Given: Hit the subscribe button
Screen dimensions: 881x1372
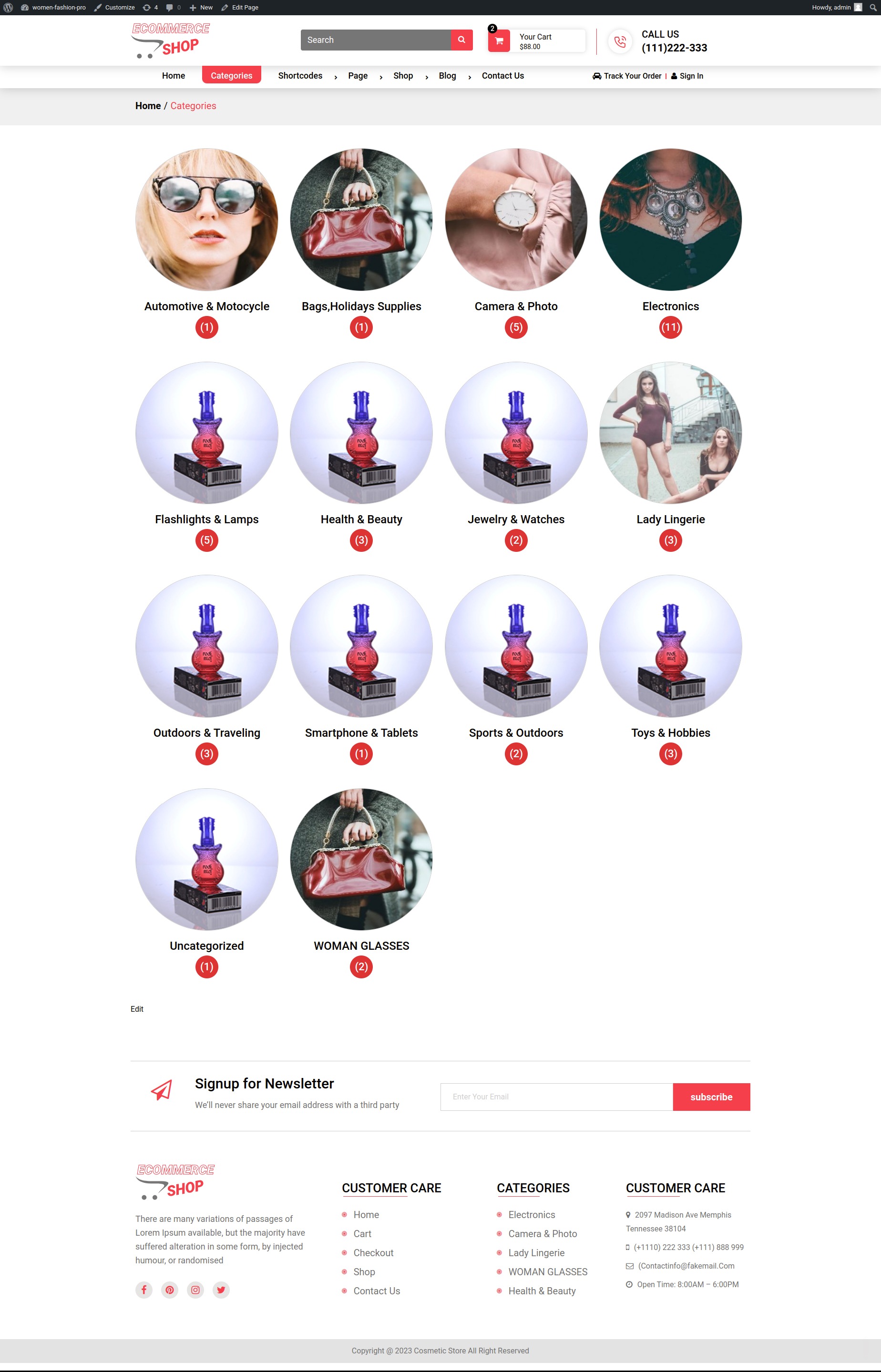Looking at the screenshot, I should 710,1097.
